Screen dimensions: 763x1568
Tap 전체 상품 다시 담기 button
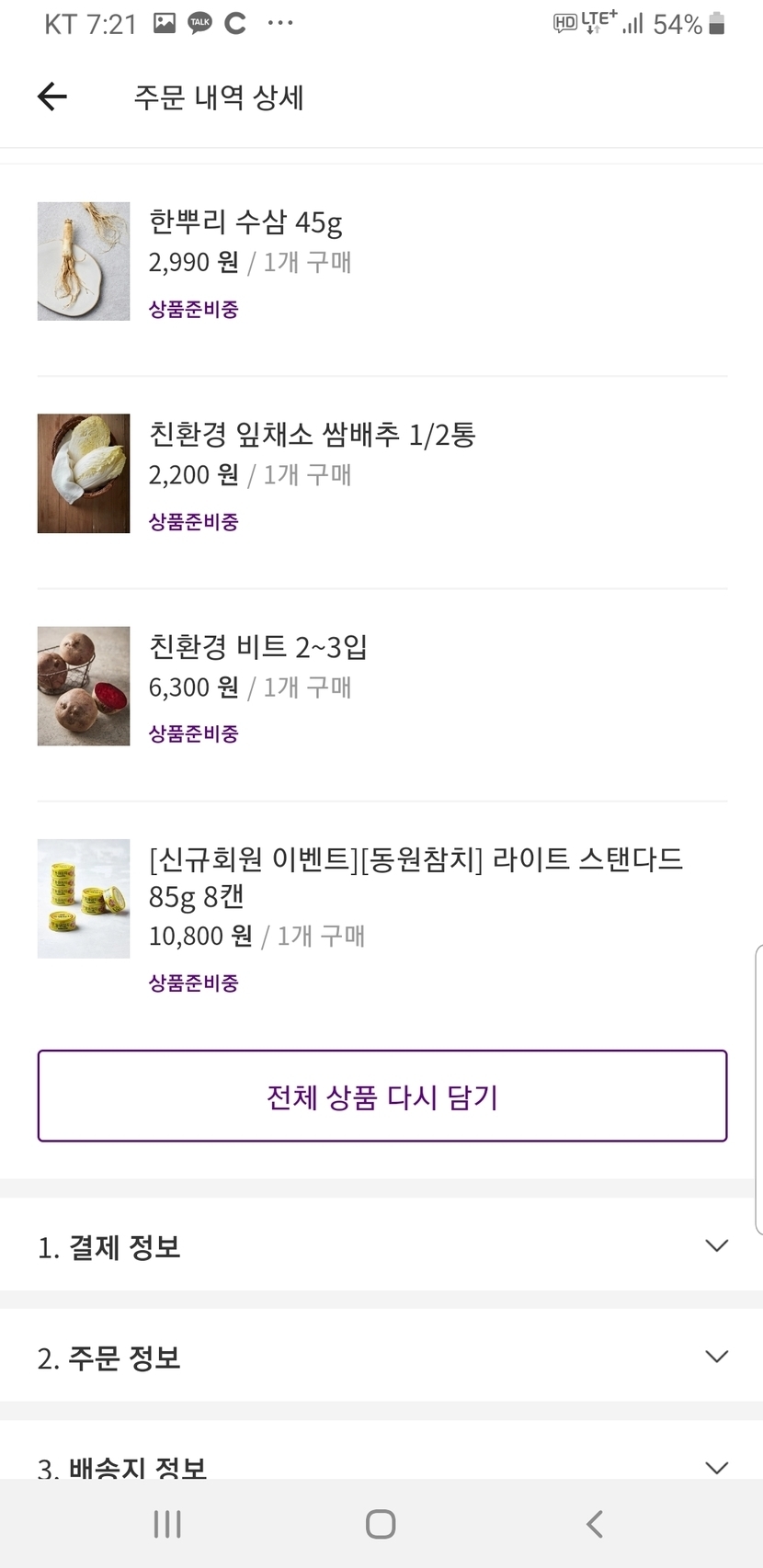tap(382, 1096)
